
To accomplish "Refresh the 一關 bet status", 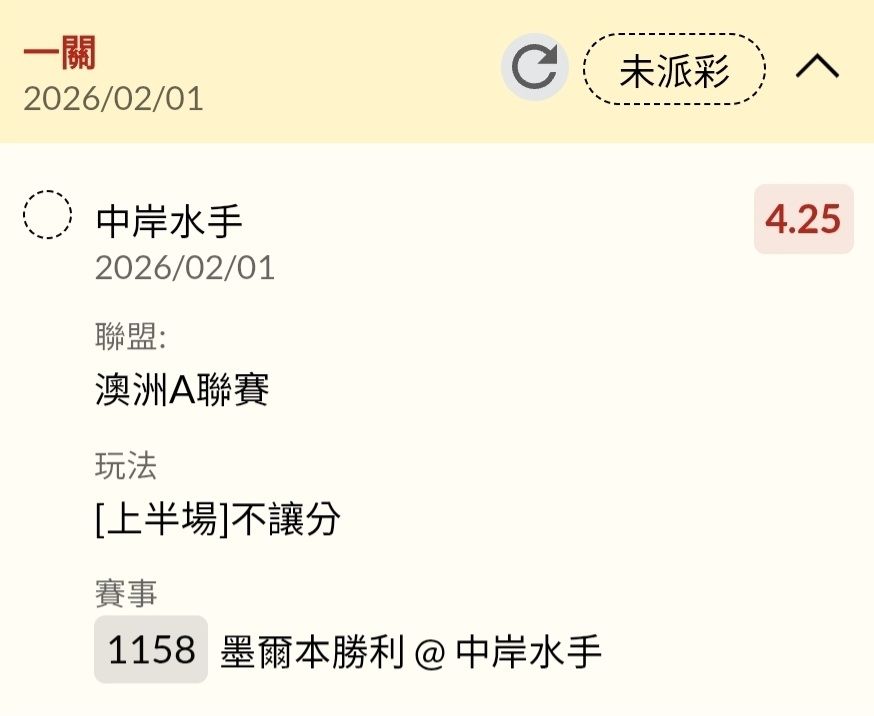I will click(x=534, y=68).
